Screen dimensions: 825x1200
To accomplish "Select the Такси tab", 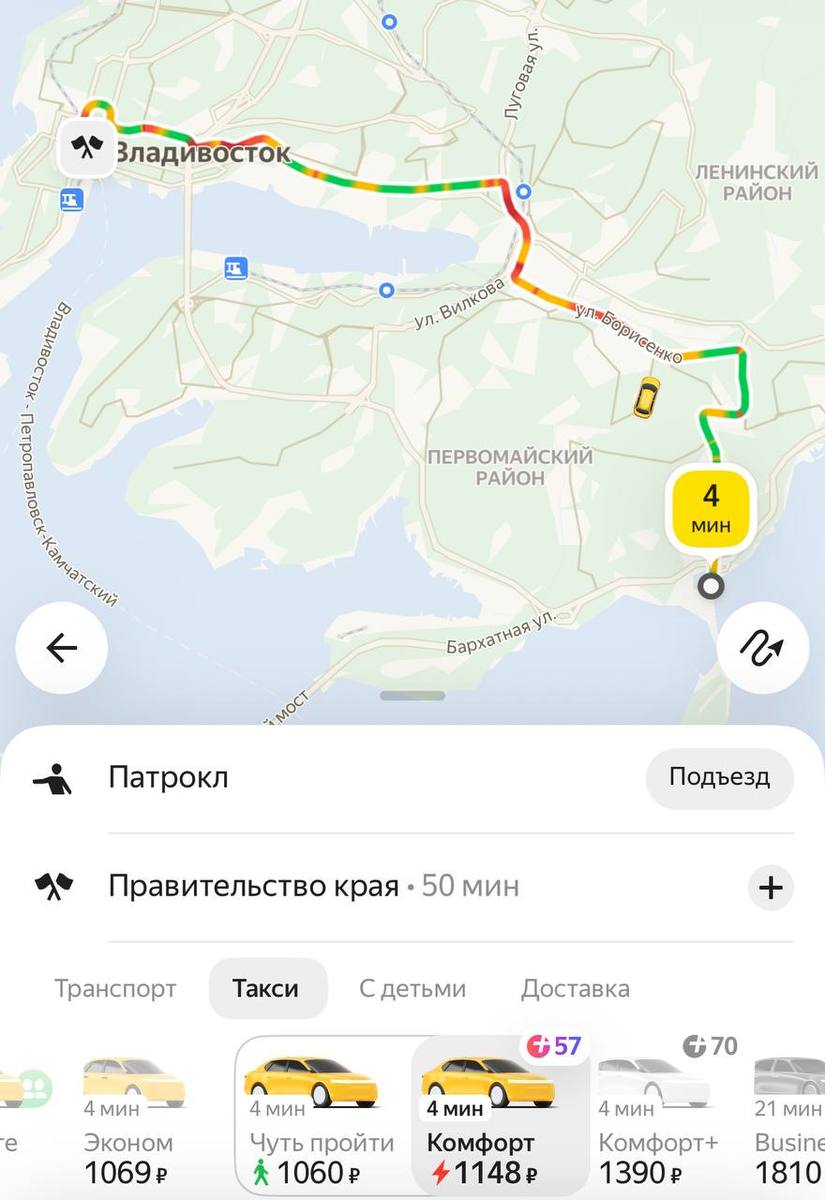I will click(x=266, y=989).
